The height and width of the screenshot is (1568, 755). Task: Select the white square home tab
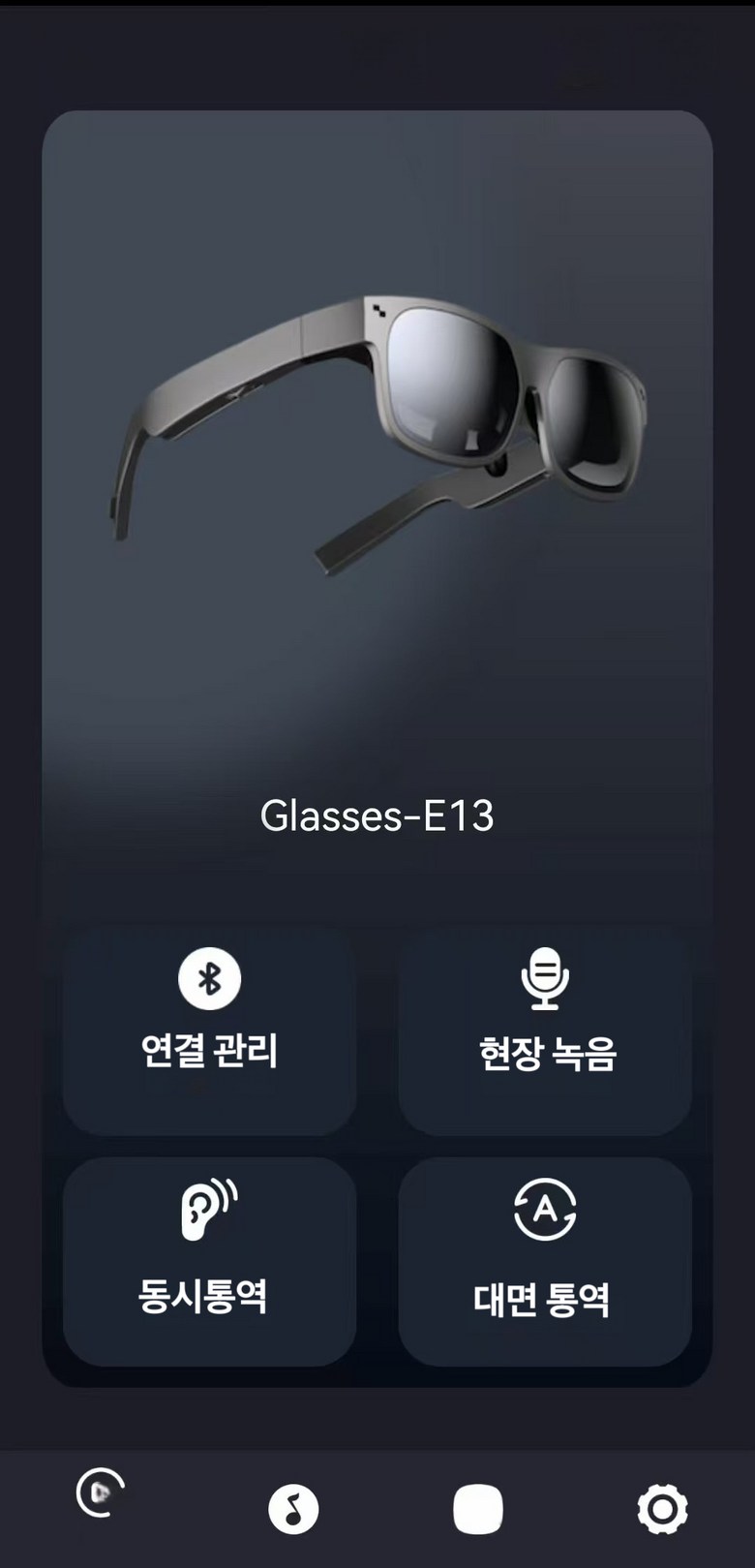pos(478,1509)
